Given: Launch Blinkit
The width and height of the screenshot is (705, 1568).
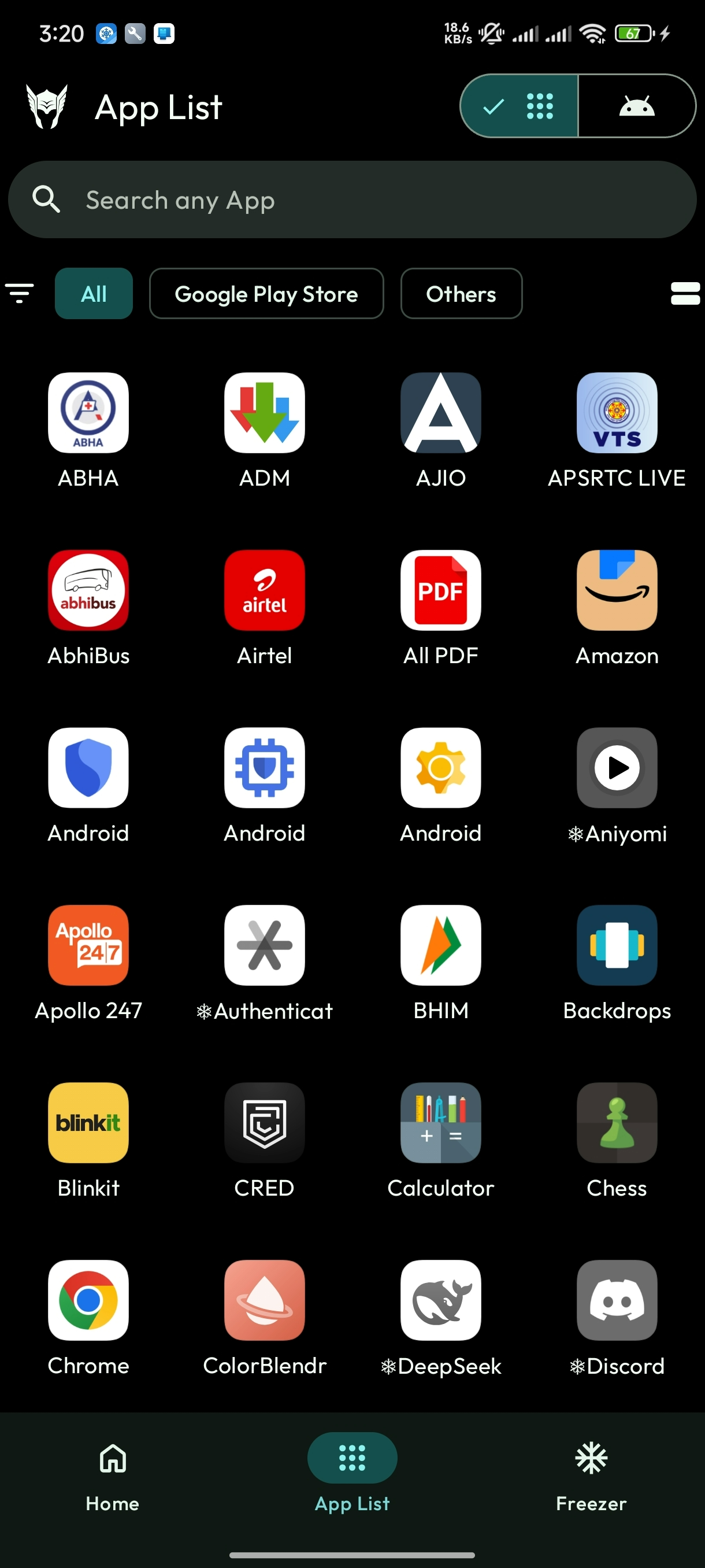Looking at the screenshot, I should tap(88, 1123).
